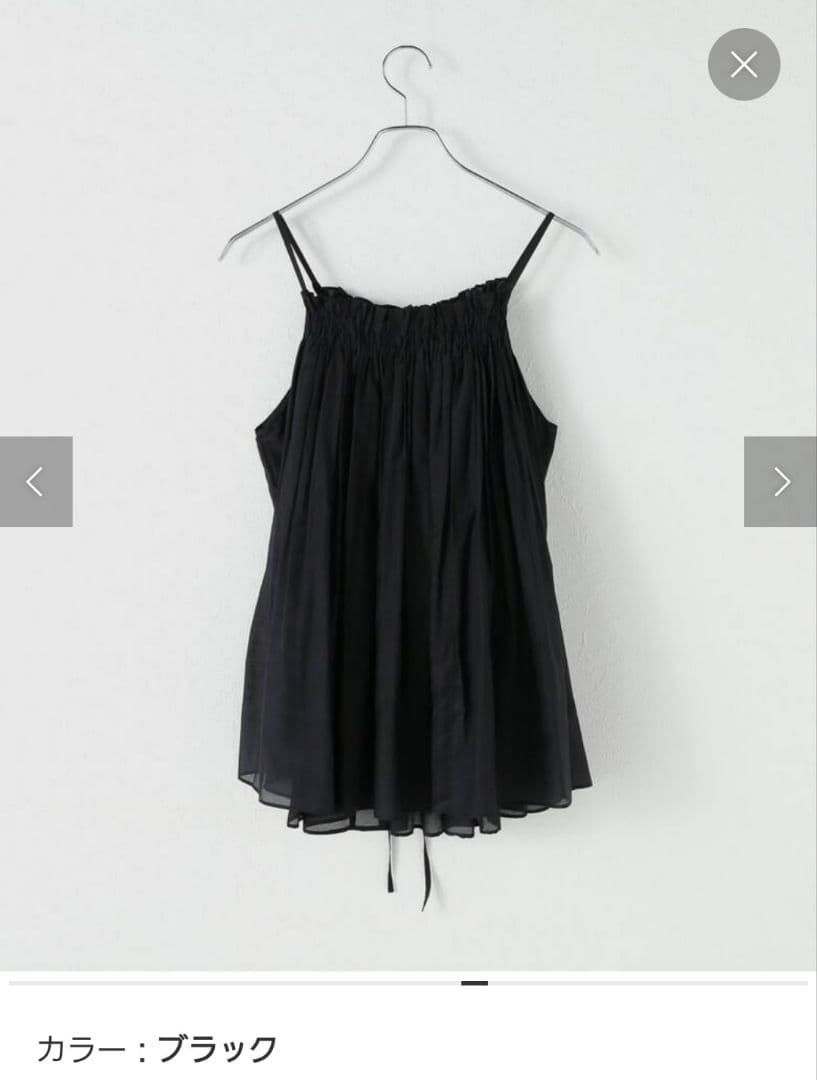Tap the カラー:ブラック color label
The height and width of the screenshot is (1080, 817).
tap(155, 1050)
